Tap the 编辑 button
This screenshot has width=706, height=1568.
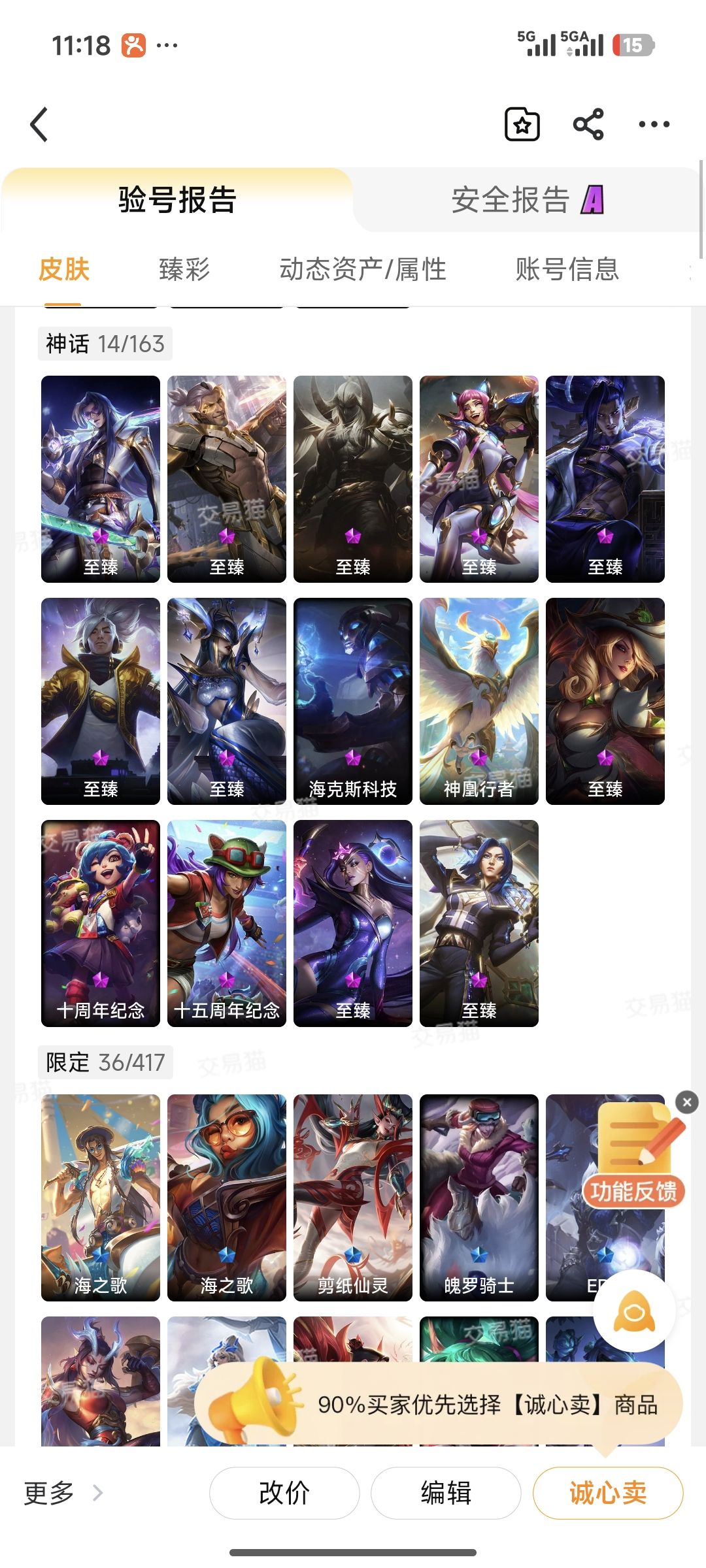click(x=446, y=1492)
